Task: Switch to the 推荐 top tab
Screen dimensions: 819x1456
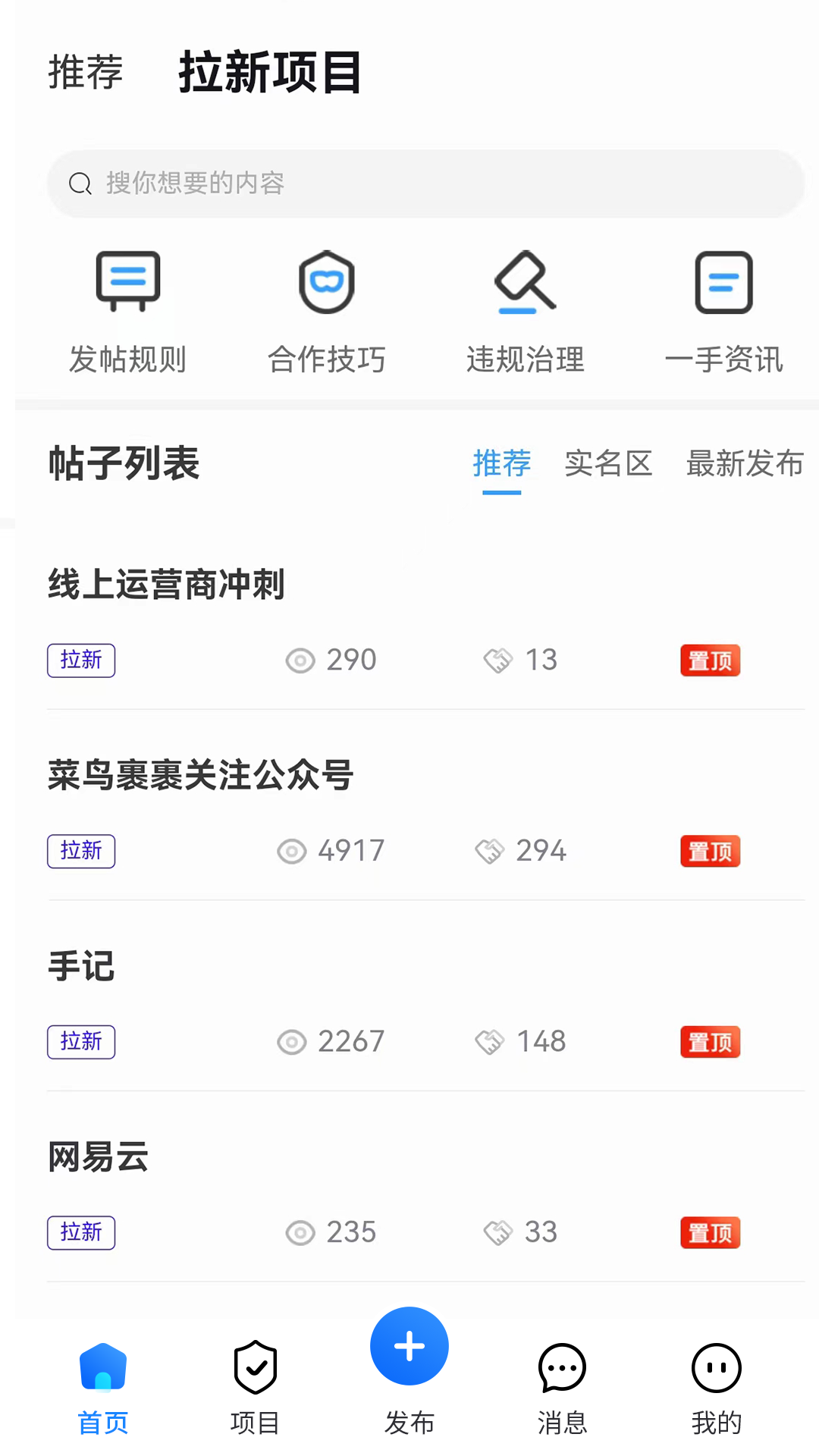Action: click(x=85, y=73)
